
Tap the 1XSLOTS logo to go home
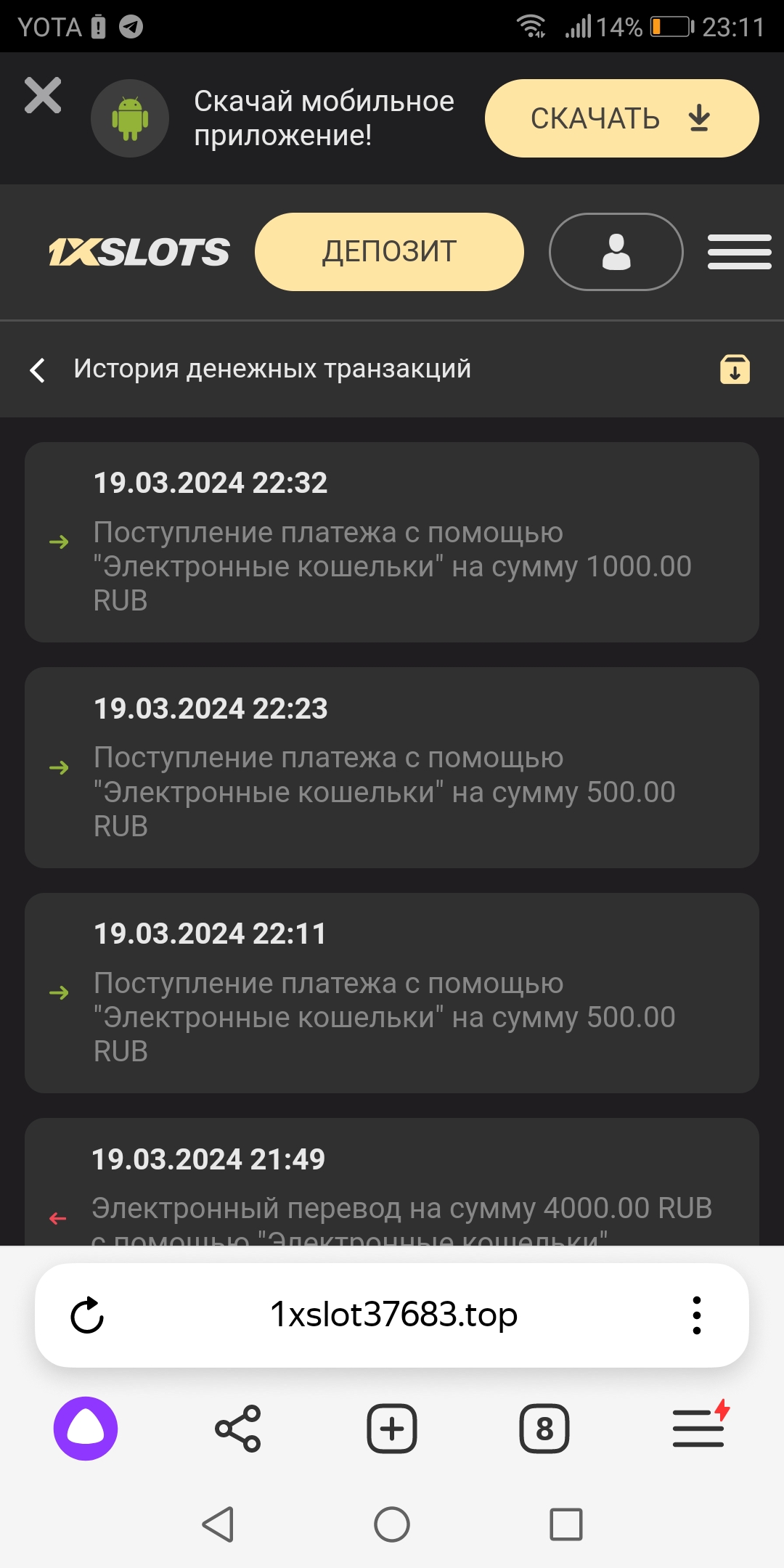[139, 252]
